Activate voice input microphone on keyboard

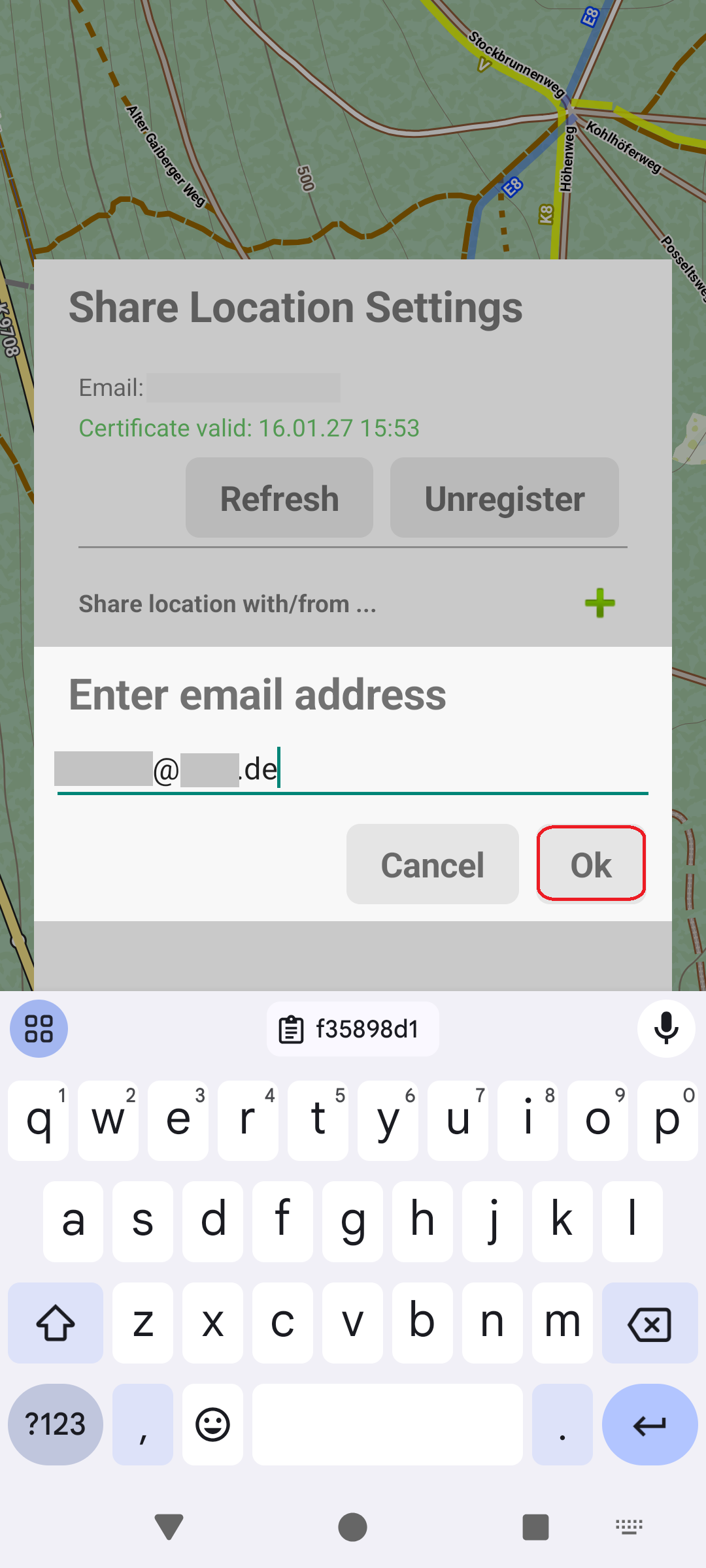665,1029
